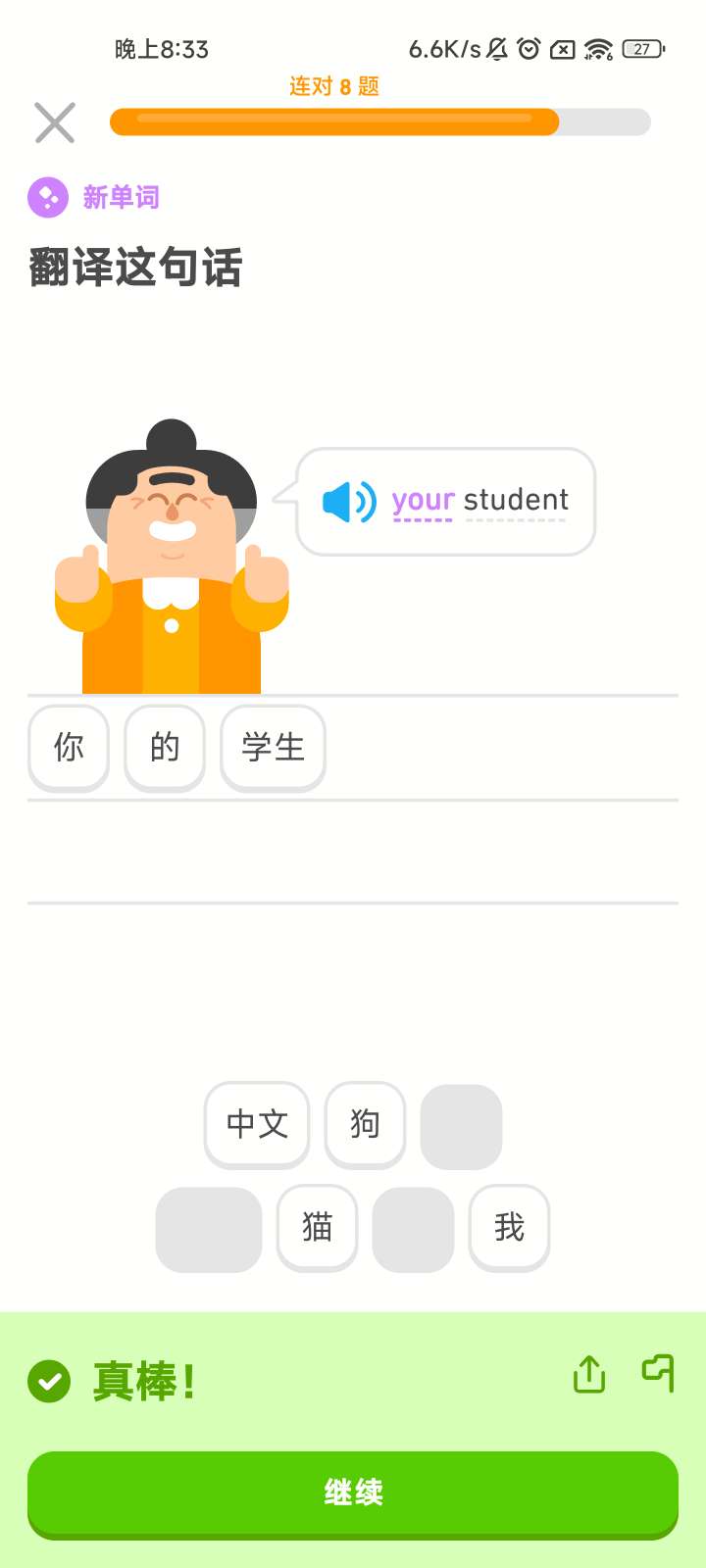Play the audio for "your student"
706x1568 pixels.
(x=349, y=502)
